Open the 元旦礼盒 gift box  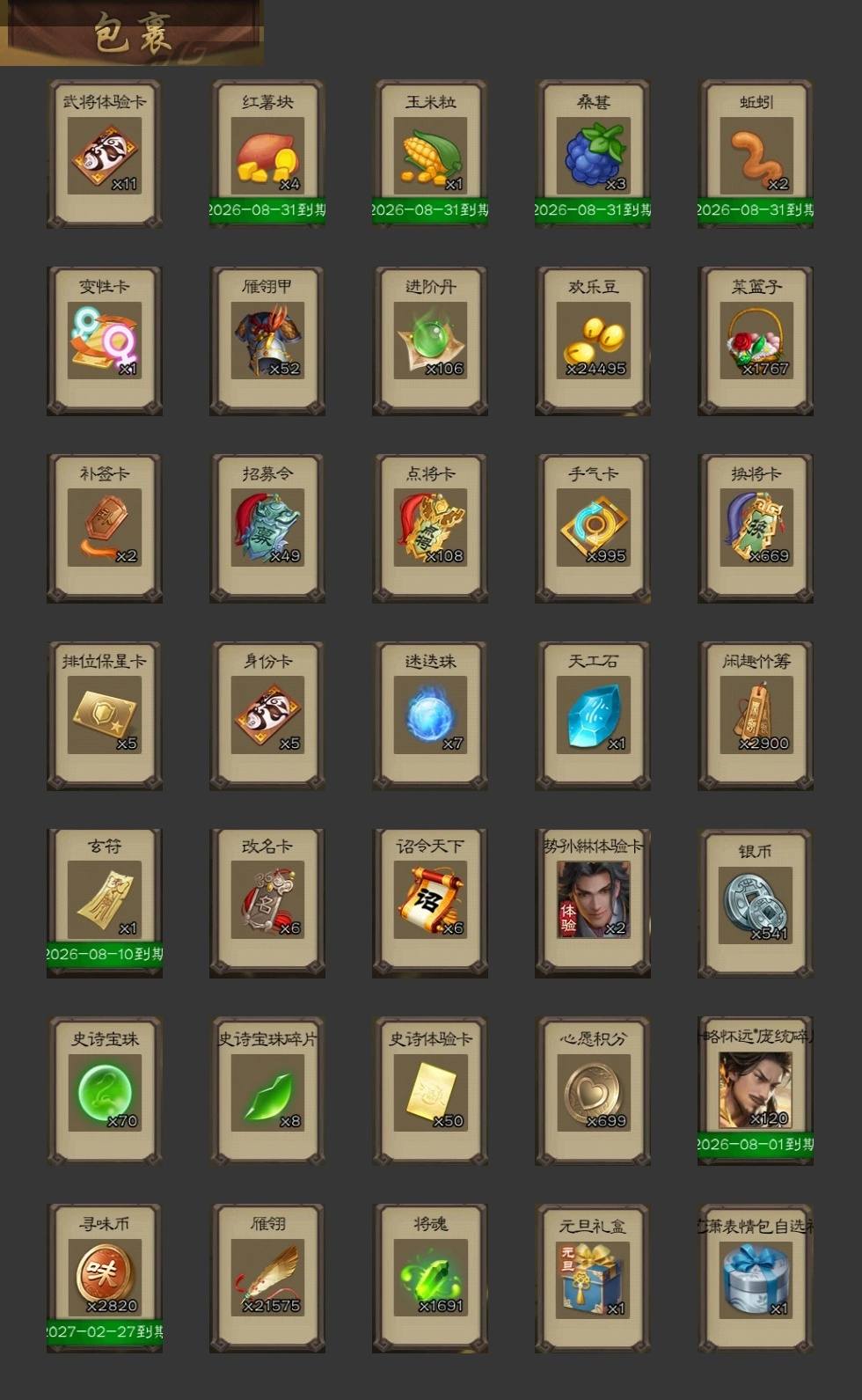click(x=593, y=1278)
